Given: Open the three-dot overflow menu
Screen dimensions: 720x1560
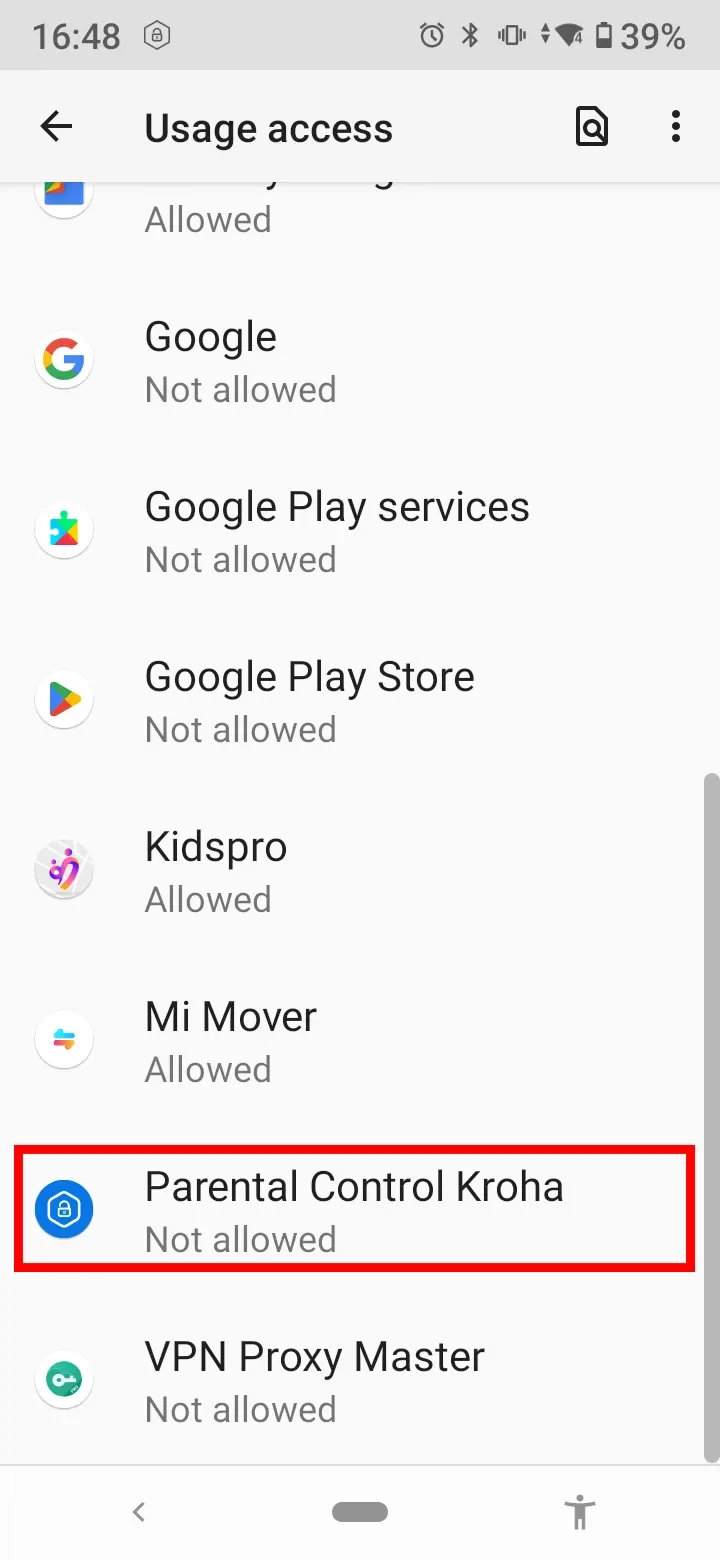Looking at the screenshot, I should click(x=676, y=127).
